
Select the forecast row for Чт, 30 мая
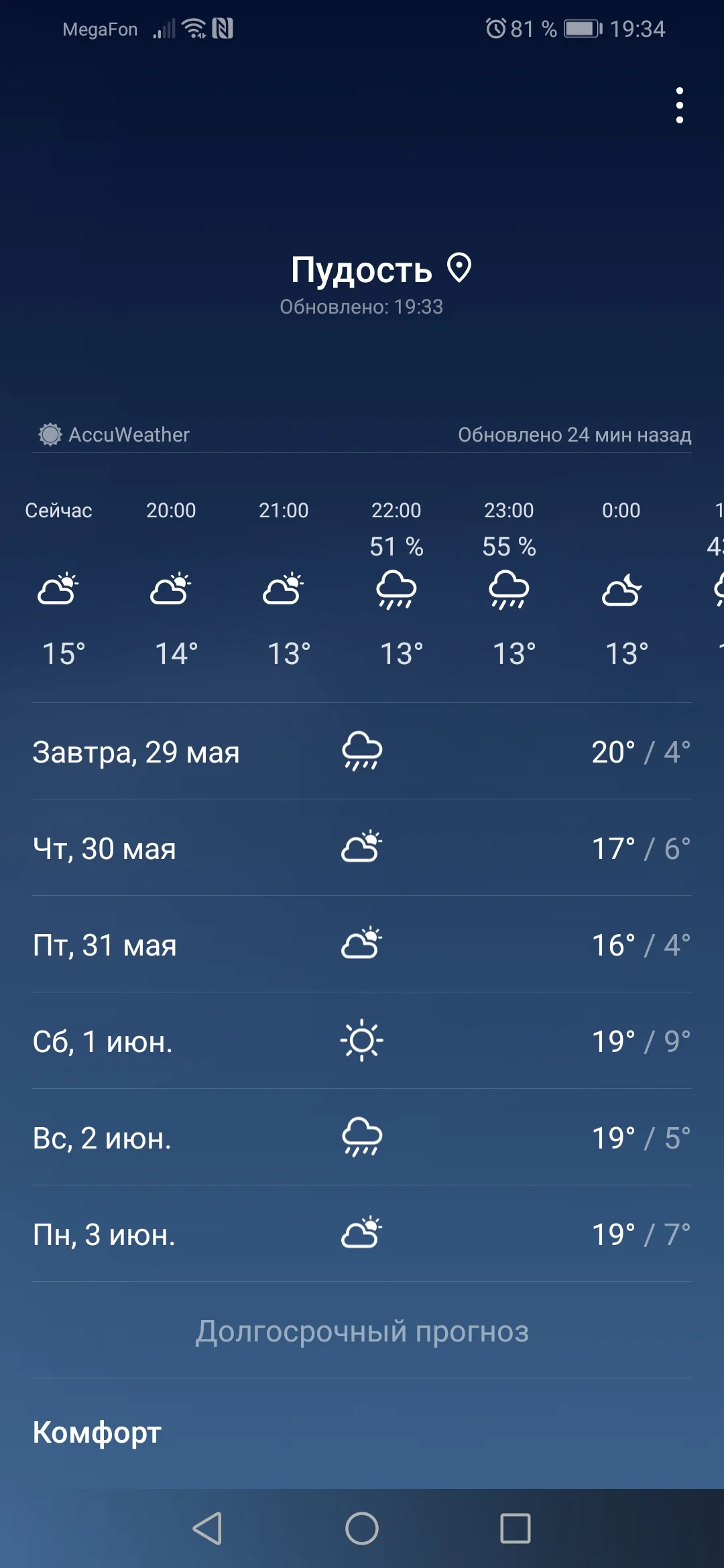coord(361,848)
